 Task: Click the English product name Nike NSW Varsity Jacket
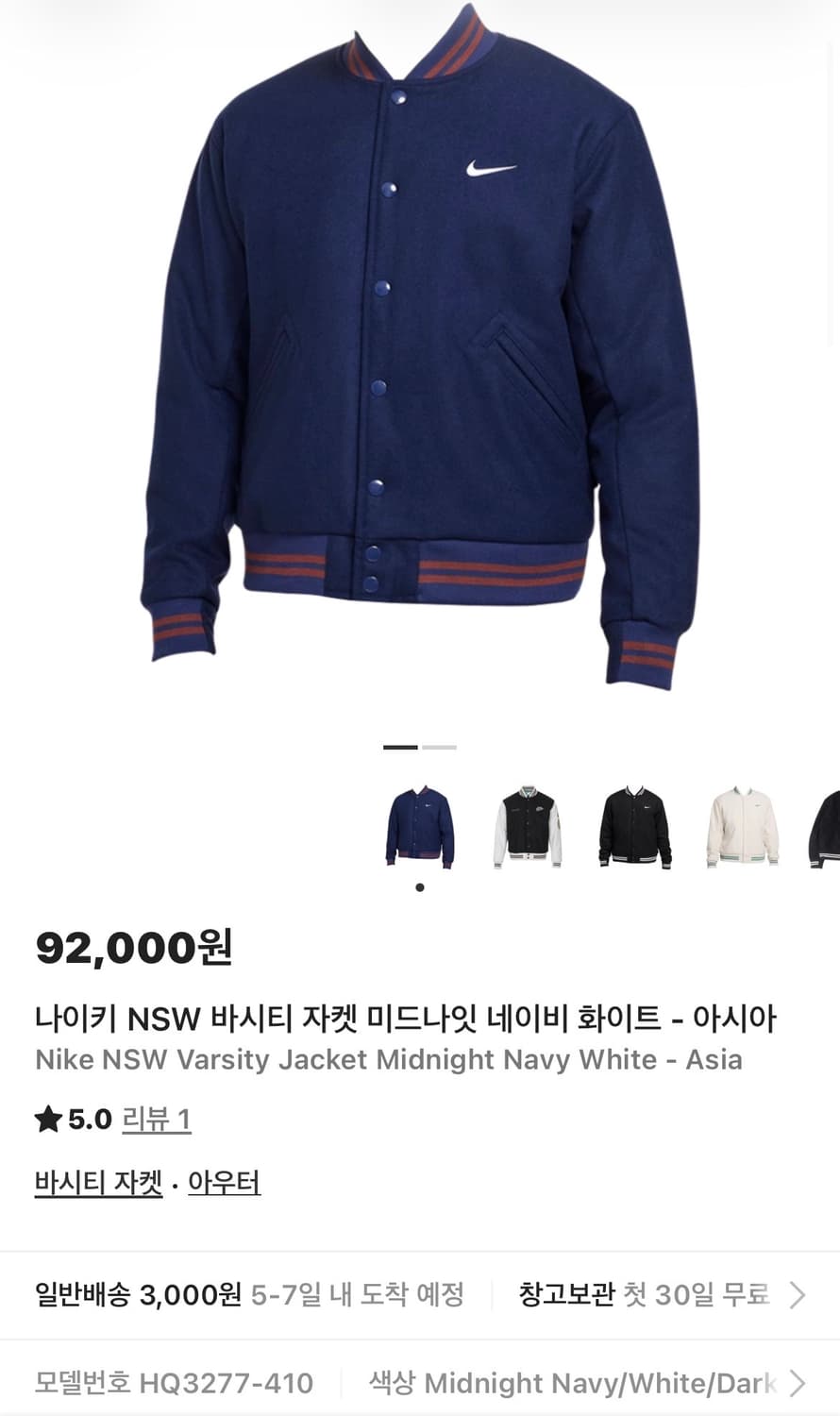click(x=389, y=1059)
